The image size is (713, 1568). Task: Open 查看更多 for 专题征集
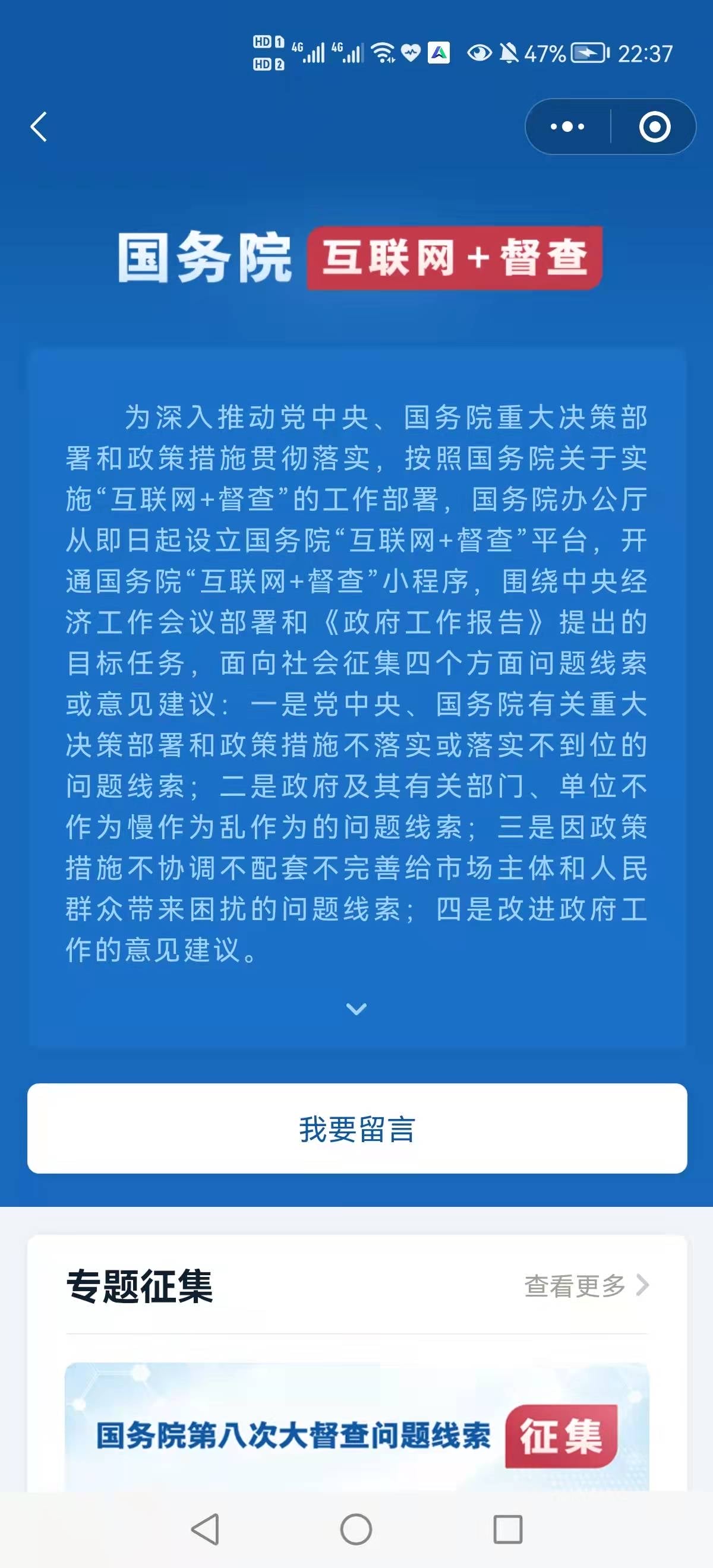pos(586,1285)
